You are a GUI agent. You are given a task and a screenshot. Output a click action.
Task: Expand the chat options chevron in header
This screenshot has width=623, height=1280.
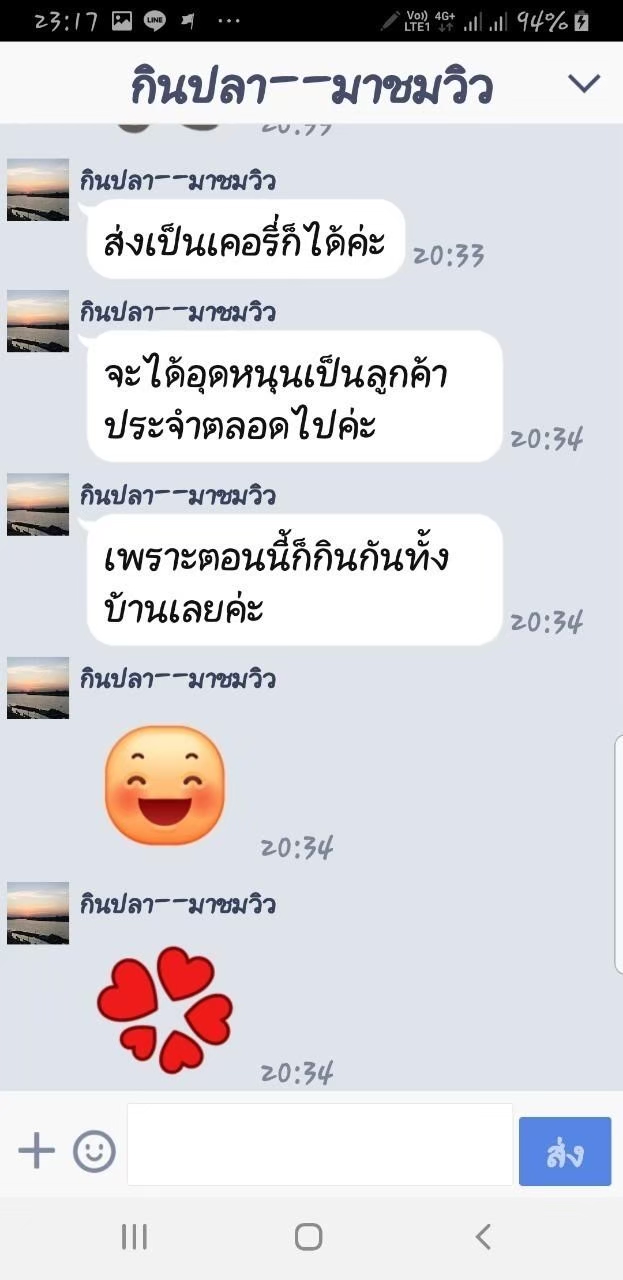pos(584,83)
